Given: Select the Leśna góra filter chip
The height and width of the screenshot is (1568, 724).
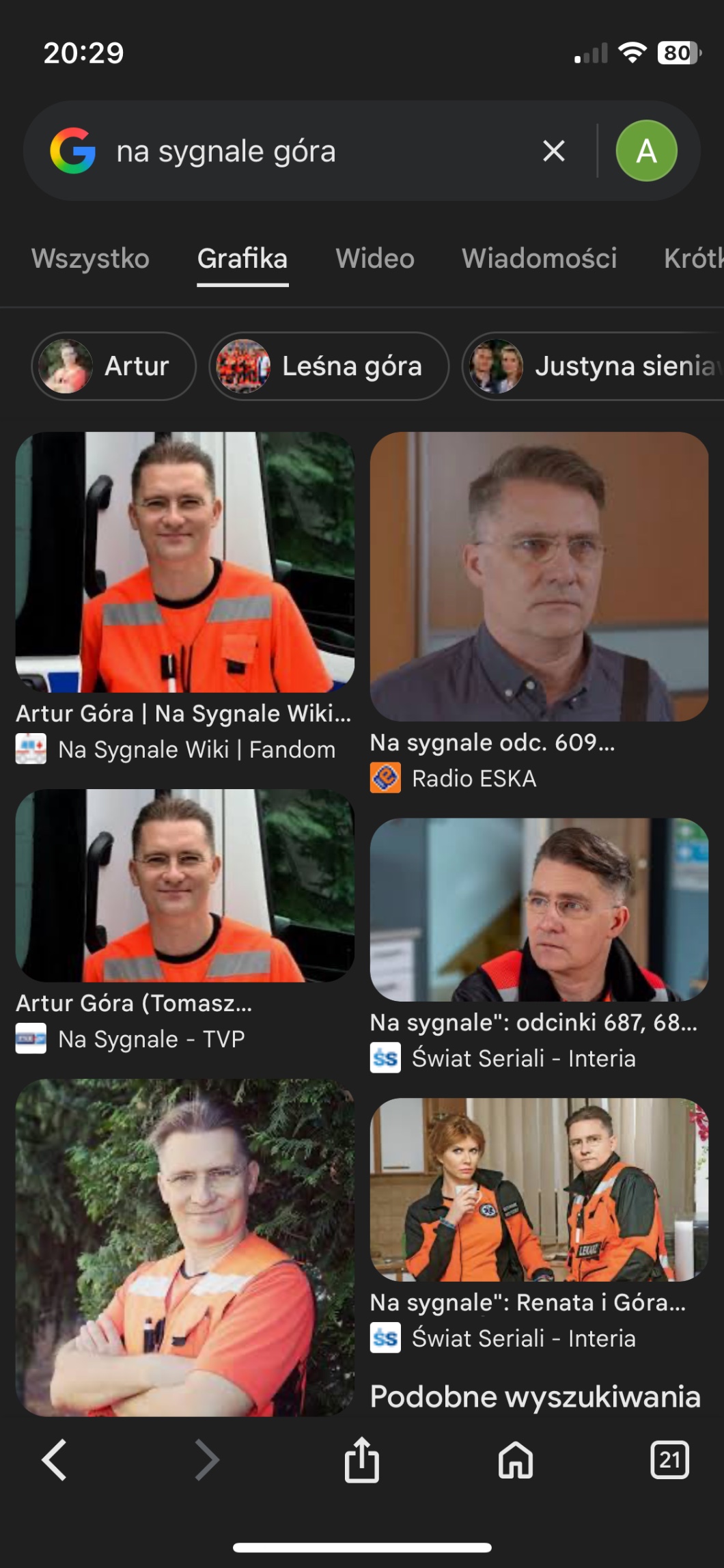Looking at the screenshot, I should (329, 366).
